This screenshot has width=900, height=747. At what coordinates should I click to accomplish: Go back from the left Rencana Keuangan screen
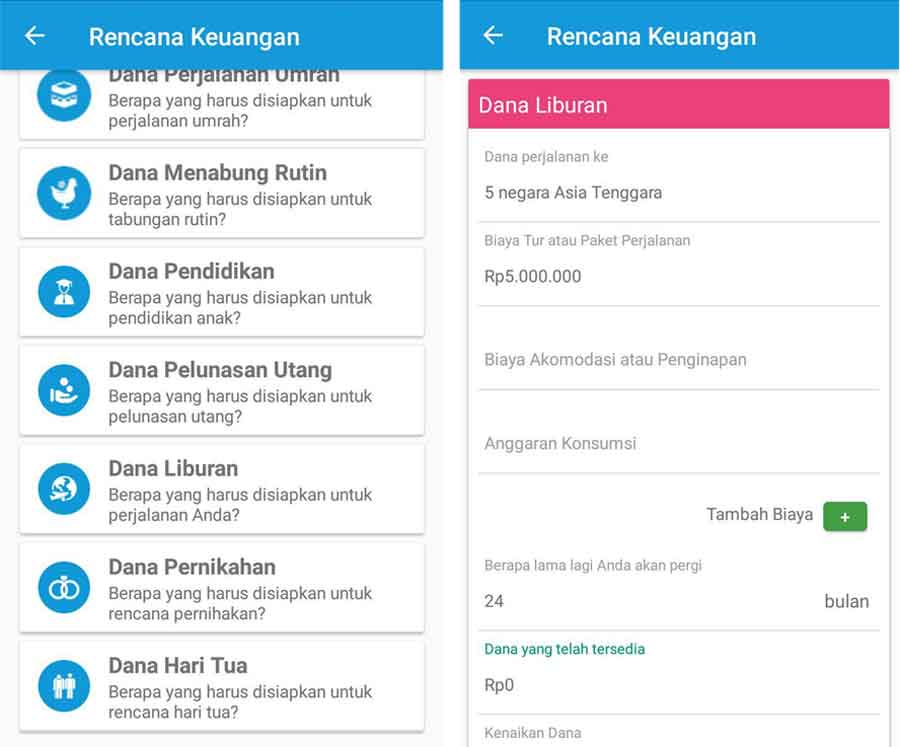[35, 36]
